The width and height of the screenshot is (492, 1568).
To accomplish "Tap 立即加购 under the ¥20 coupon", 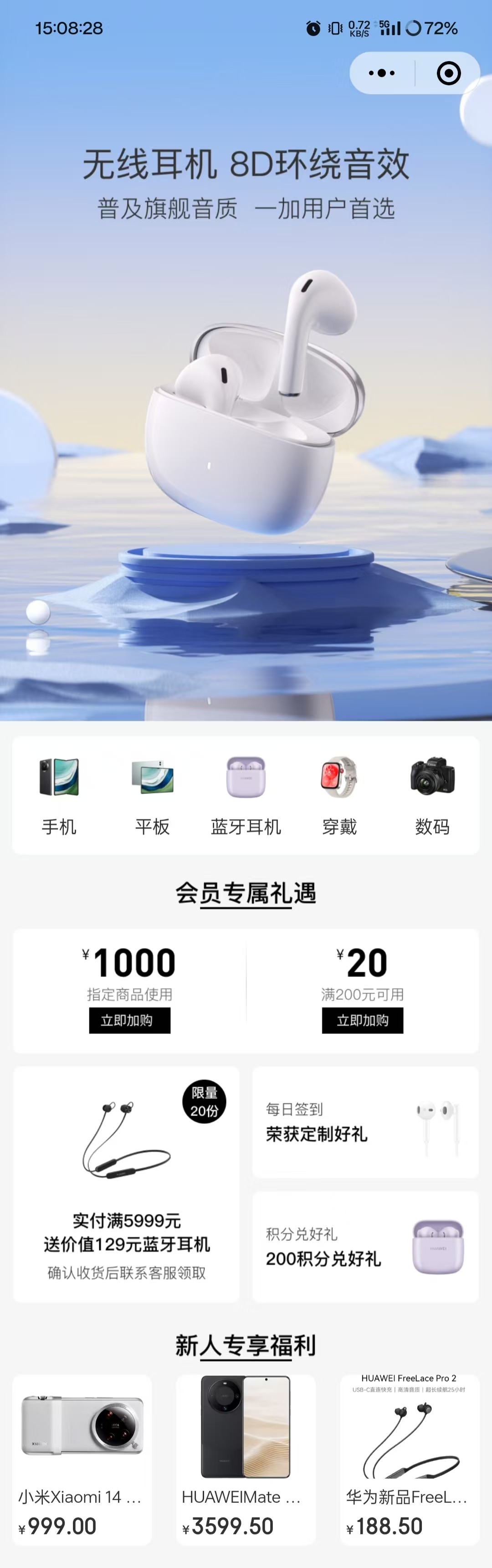I will [363, 1021].
